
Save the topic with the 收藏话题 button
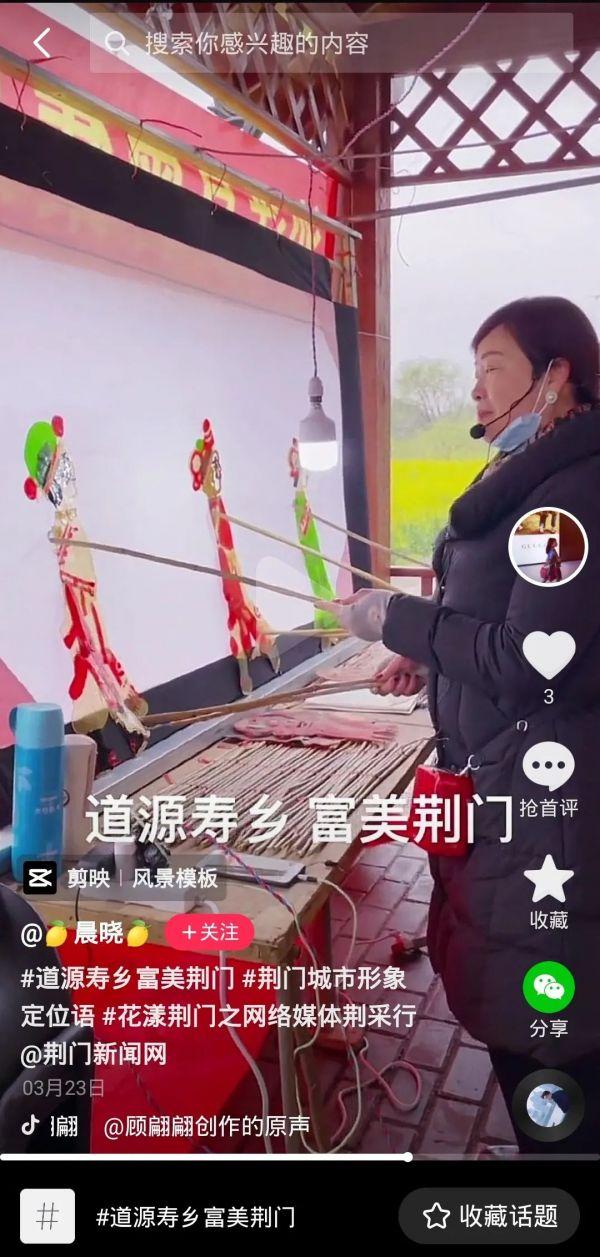(x=490, y=1216)
